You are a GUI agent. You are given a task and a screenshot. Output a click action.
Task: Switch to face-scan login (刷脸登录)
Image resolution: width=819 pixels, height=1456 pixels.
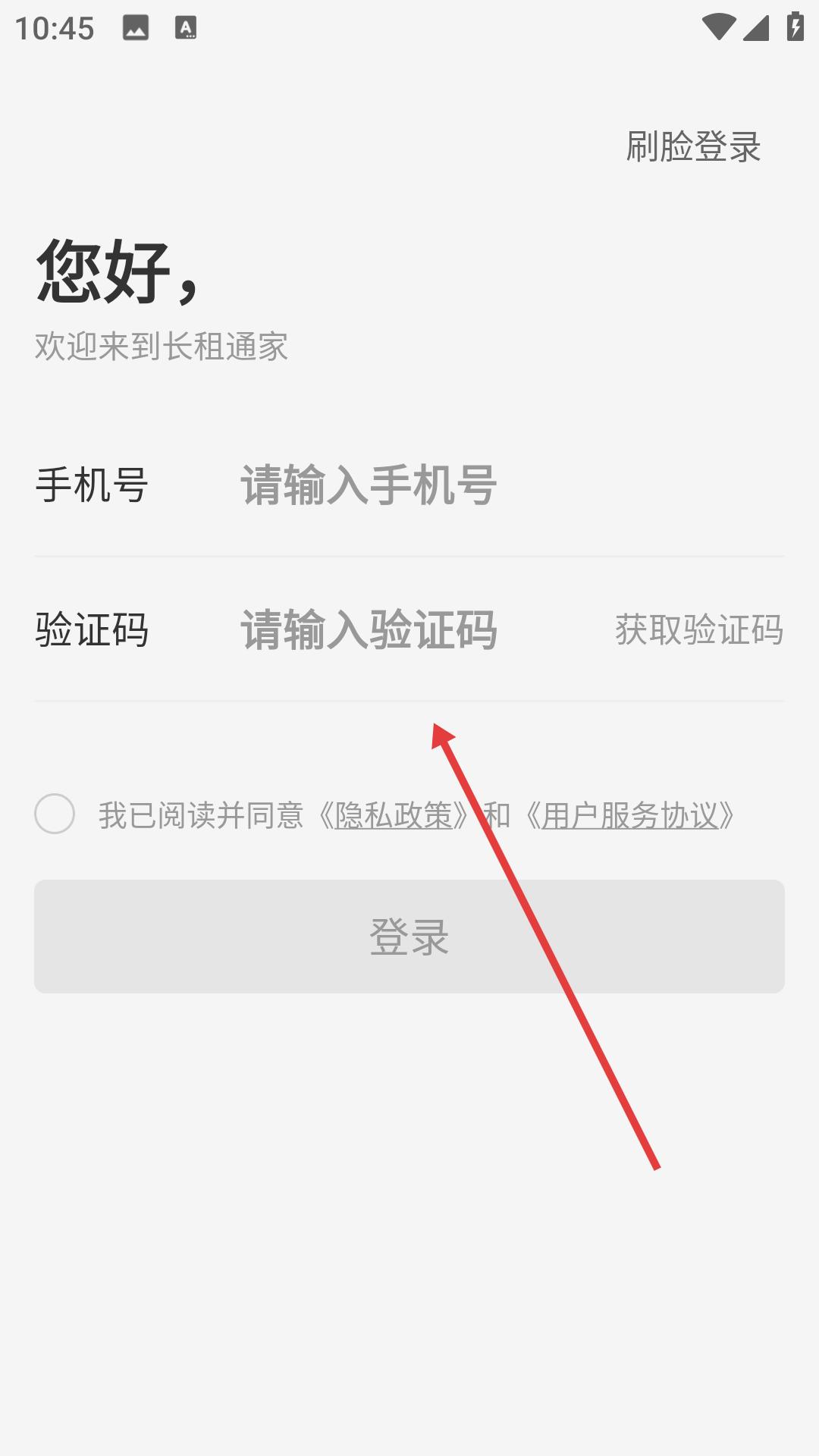pos(693,146)
